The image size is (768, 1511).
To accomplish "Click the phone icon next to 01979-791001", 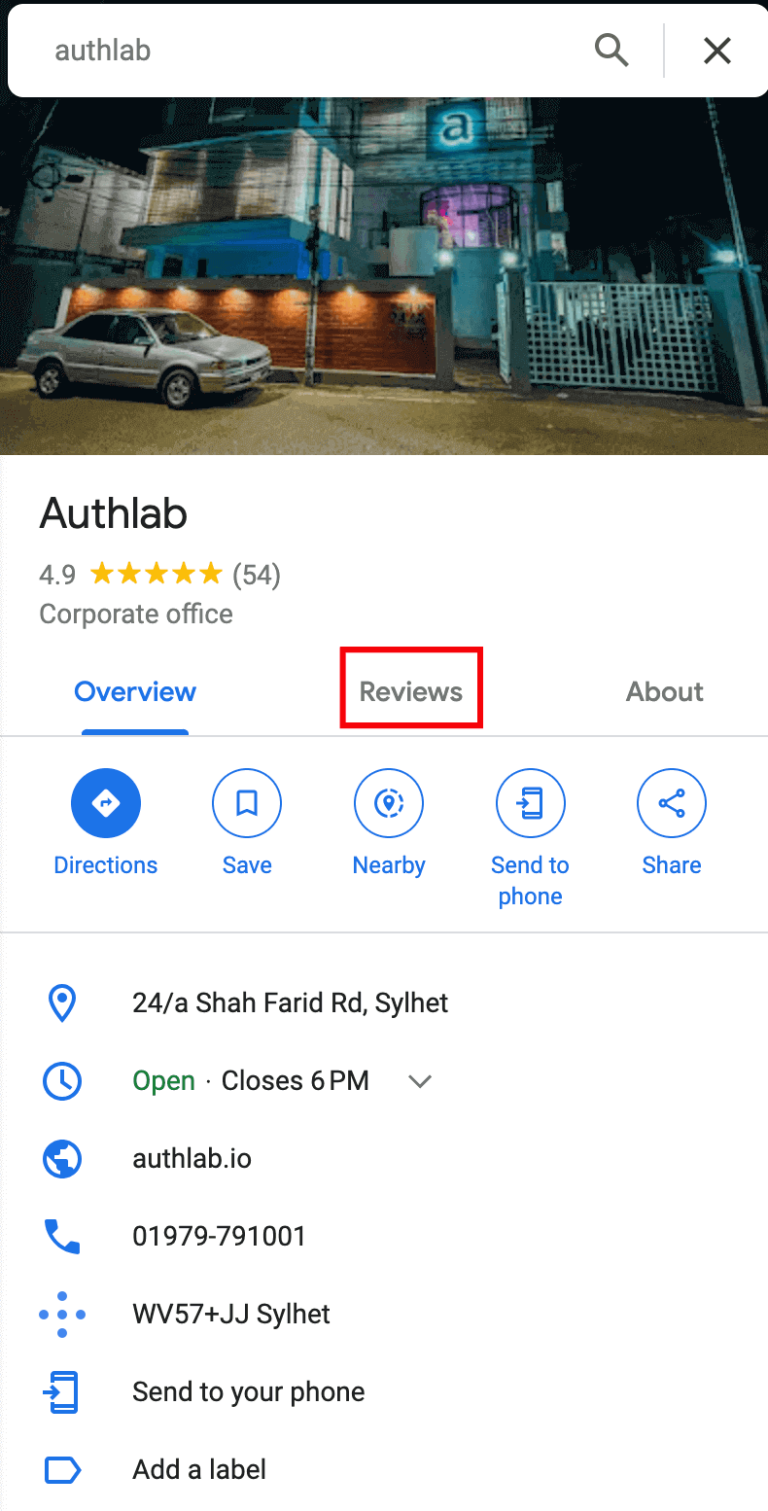I will 62,1237.
